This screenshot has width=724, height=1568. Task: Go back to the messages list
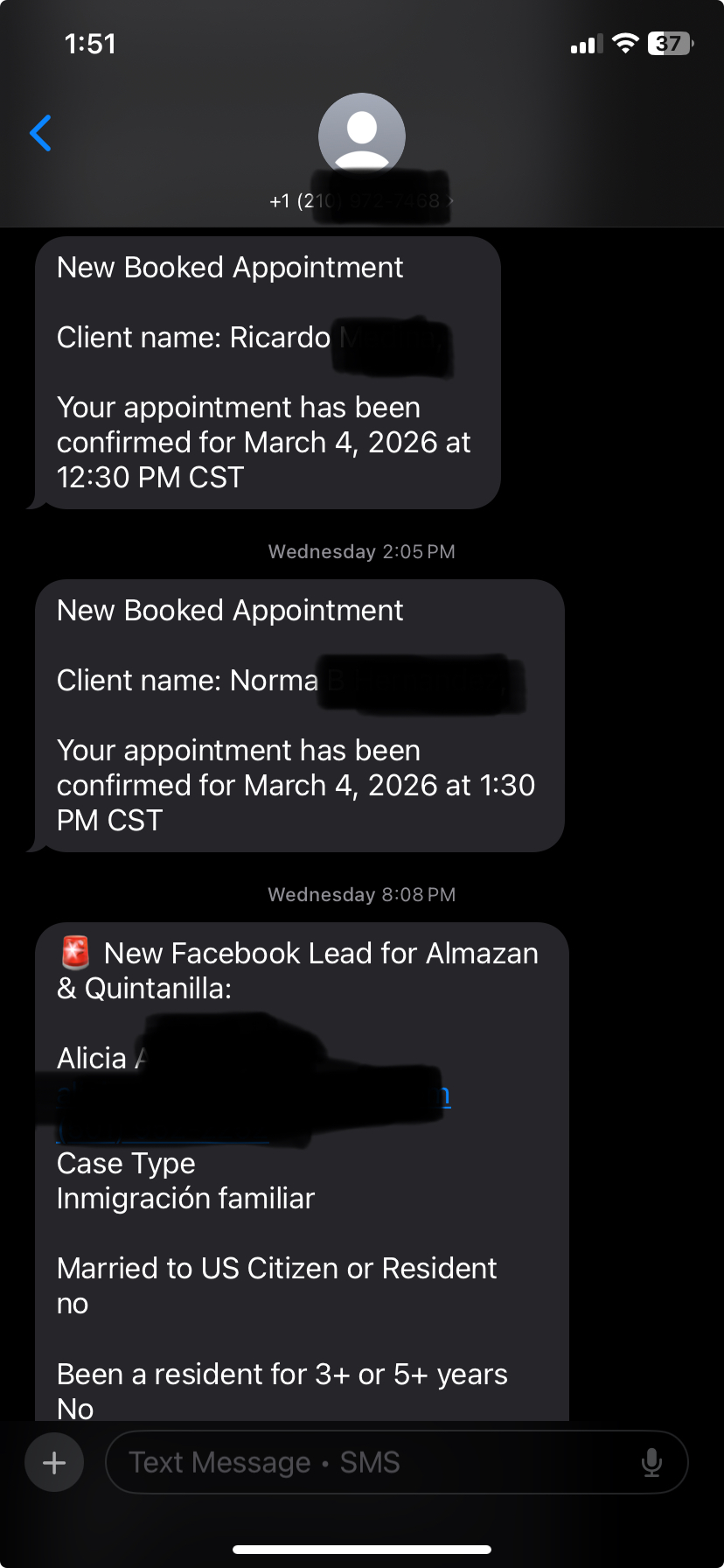(41, 133)
